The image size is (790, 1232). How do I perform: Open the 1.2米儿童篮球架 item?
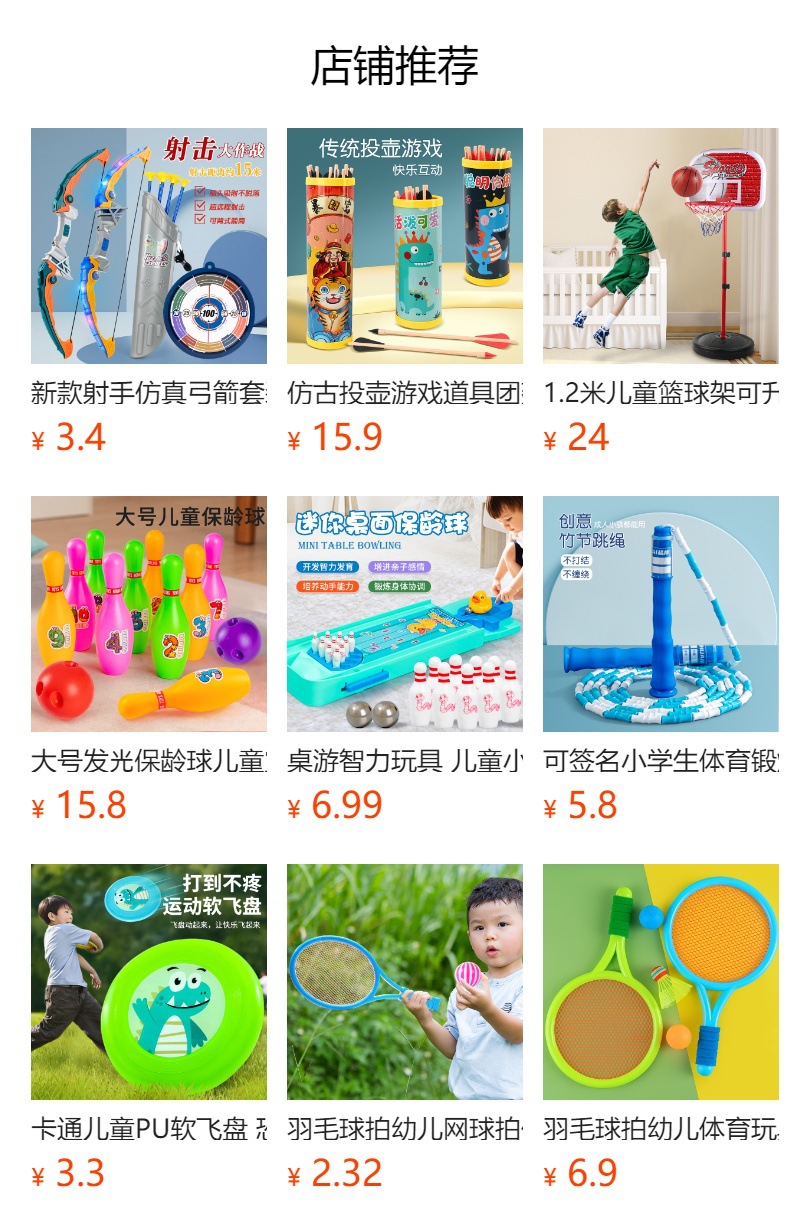point(660,246)
